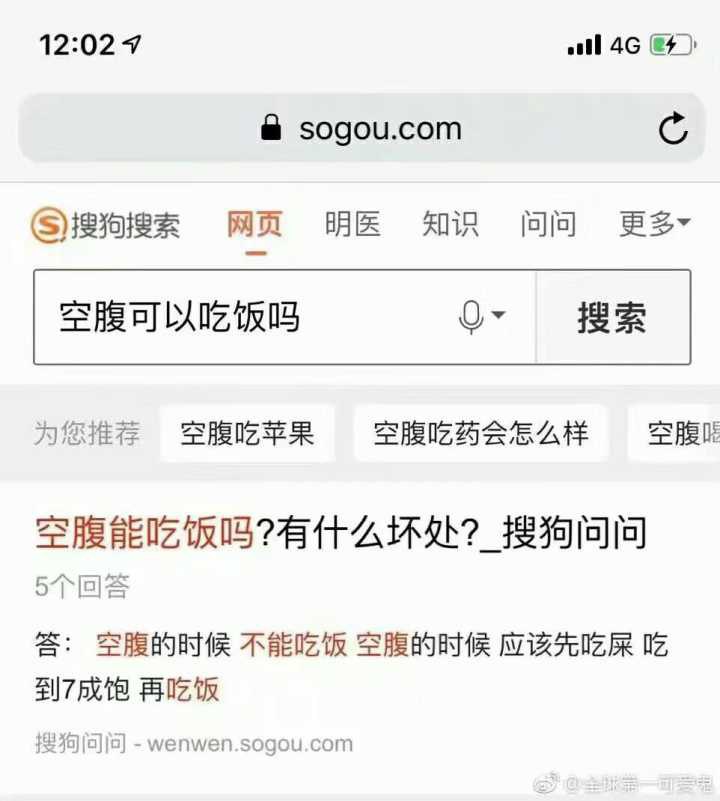Expand the 更多 dropdown
The width and height of the screenshot is (720, 801).
click(x=654, y=224)
